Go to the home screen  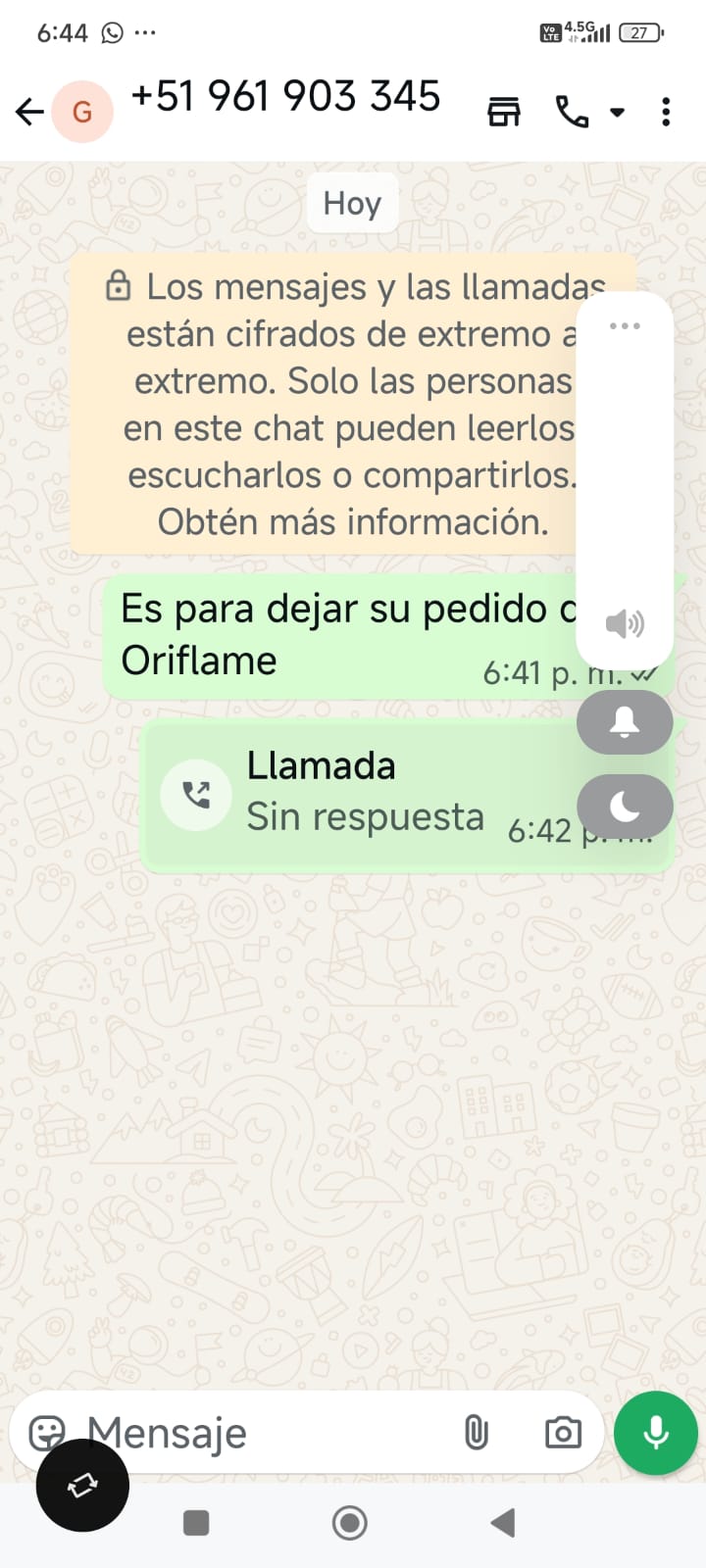point(350,1523)
